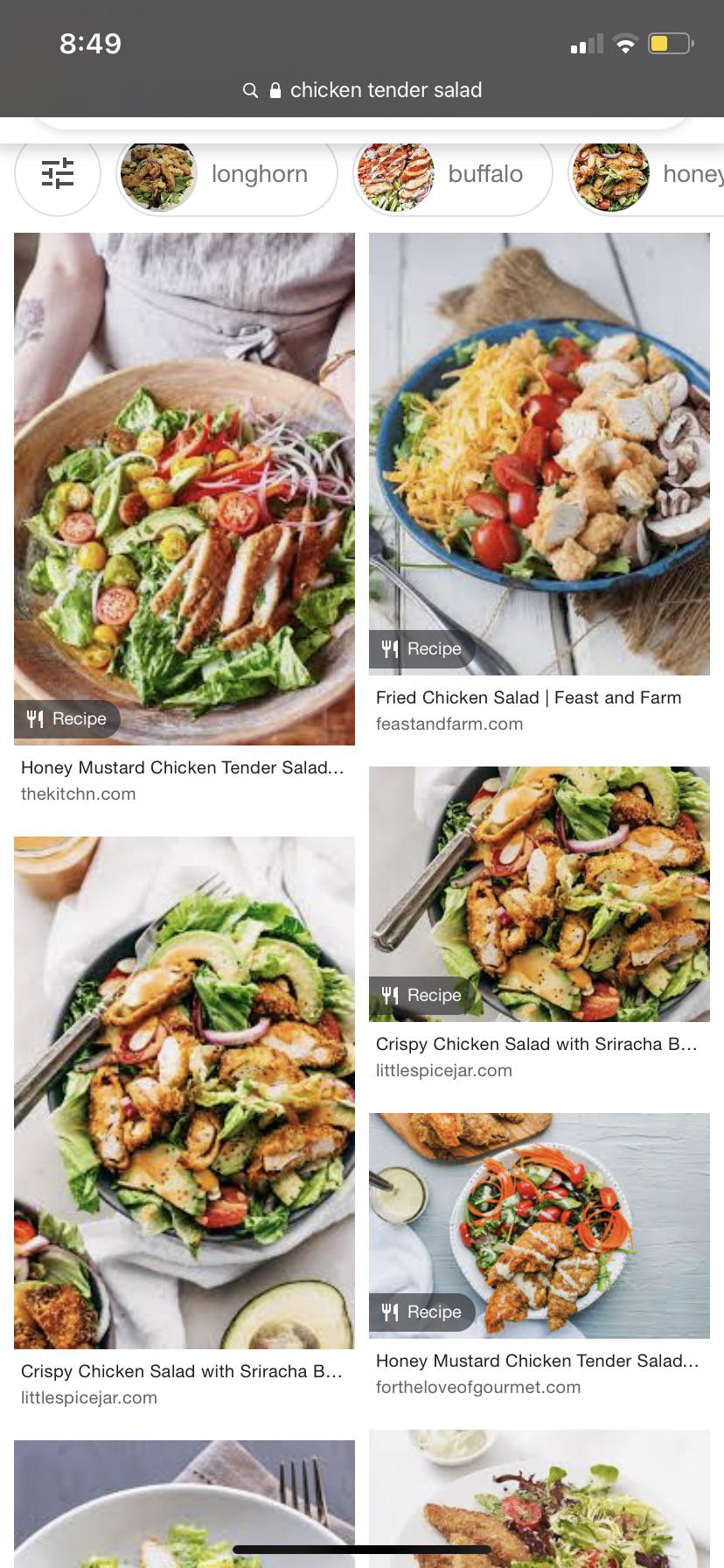Tap the Recipe fork-and-knife icon on the top-left salad

(34, 718)
